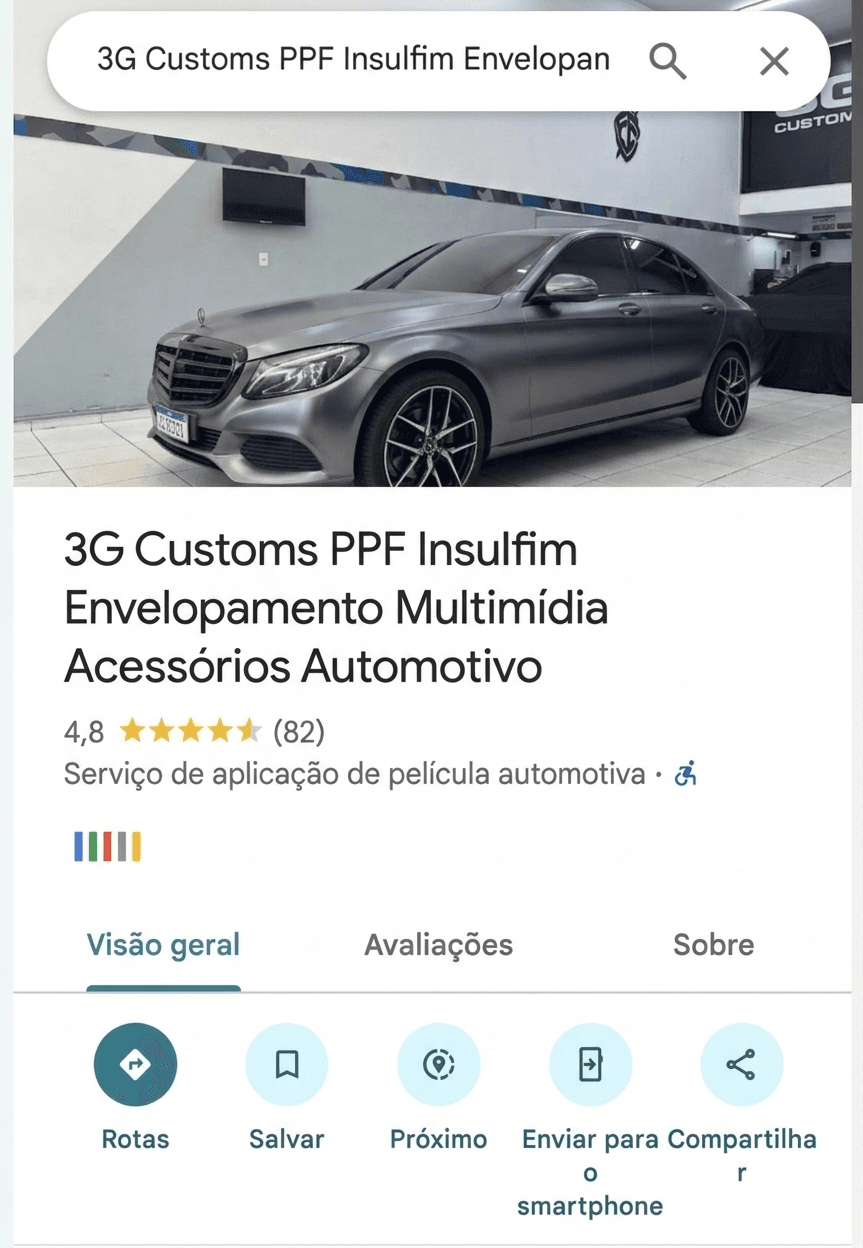Switch to the Avaliações tab
This screenshot has width=863, height=1248.
(x=437, y=945)
